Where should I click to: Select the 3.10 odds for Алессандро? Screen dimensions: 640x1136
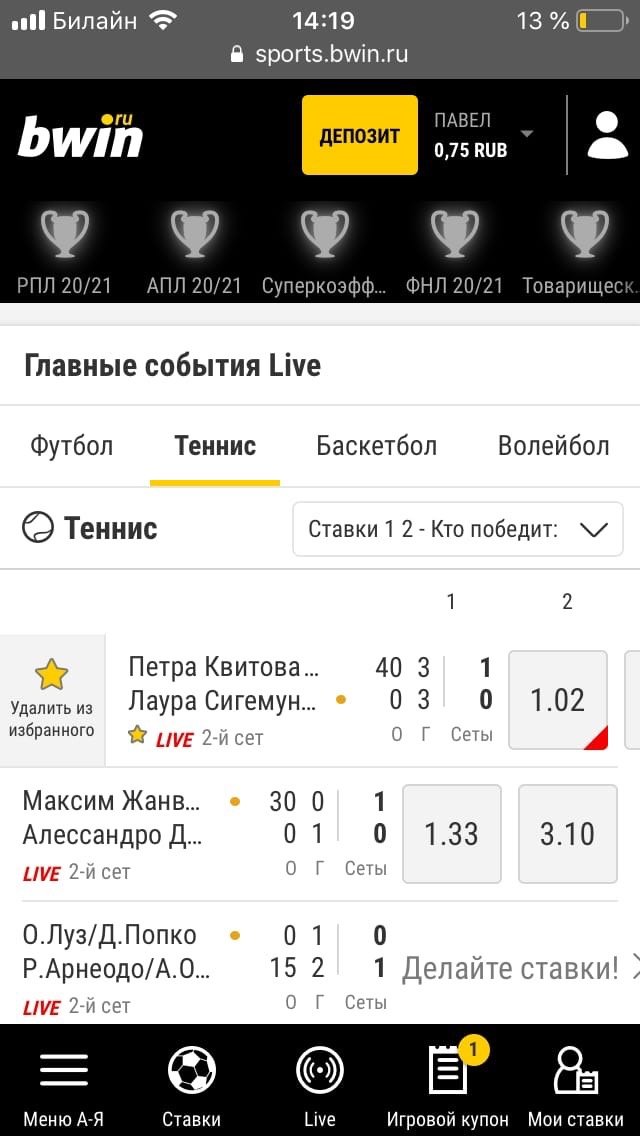point(567,834)
